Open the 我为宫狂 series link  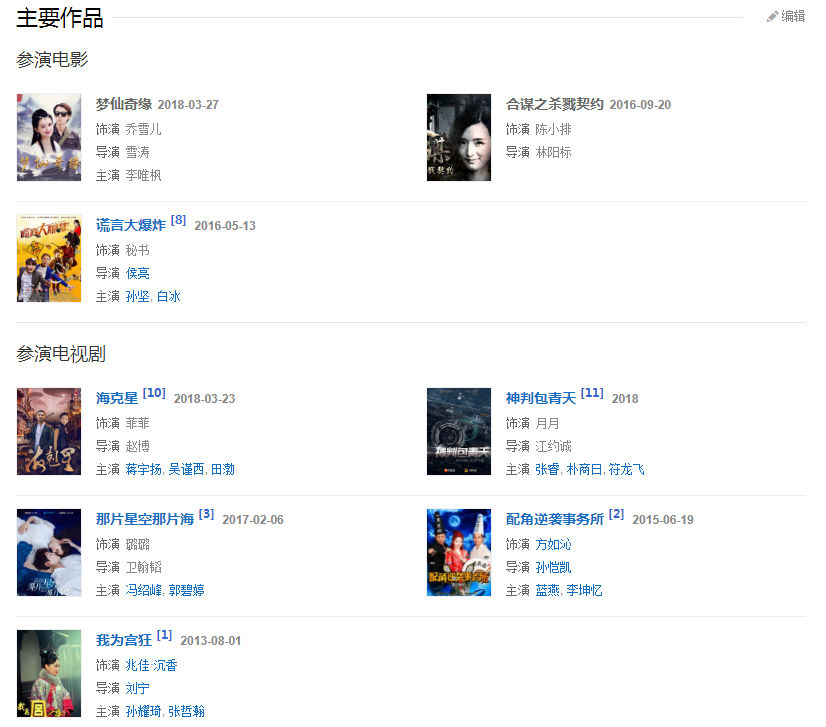[x=124, y=640]
